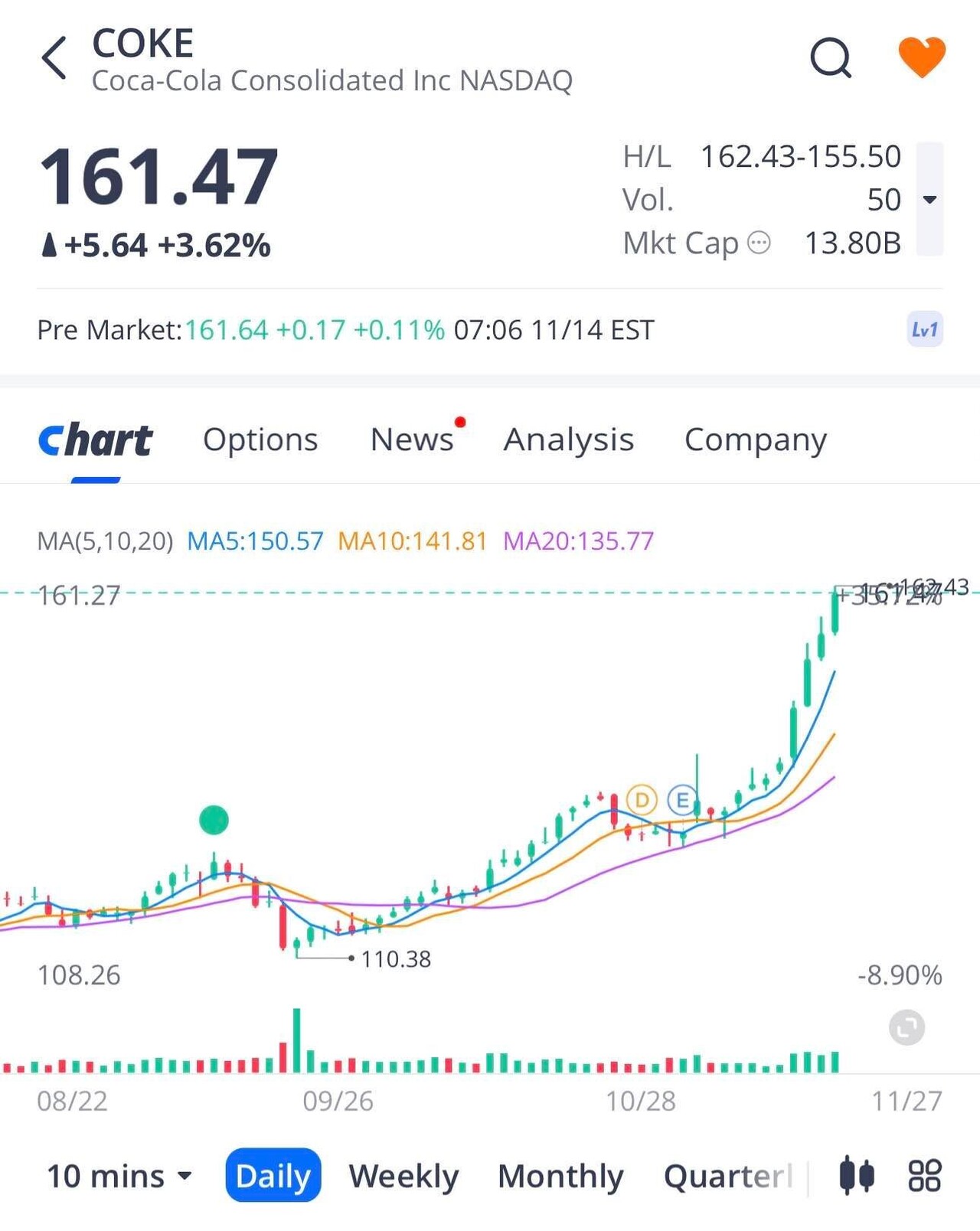Switch to the Options tab

[260, 439]
